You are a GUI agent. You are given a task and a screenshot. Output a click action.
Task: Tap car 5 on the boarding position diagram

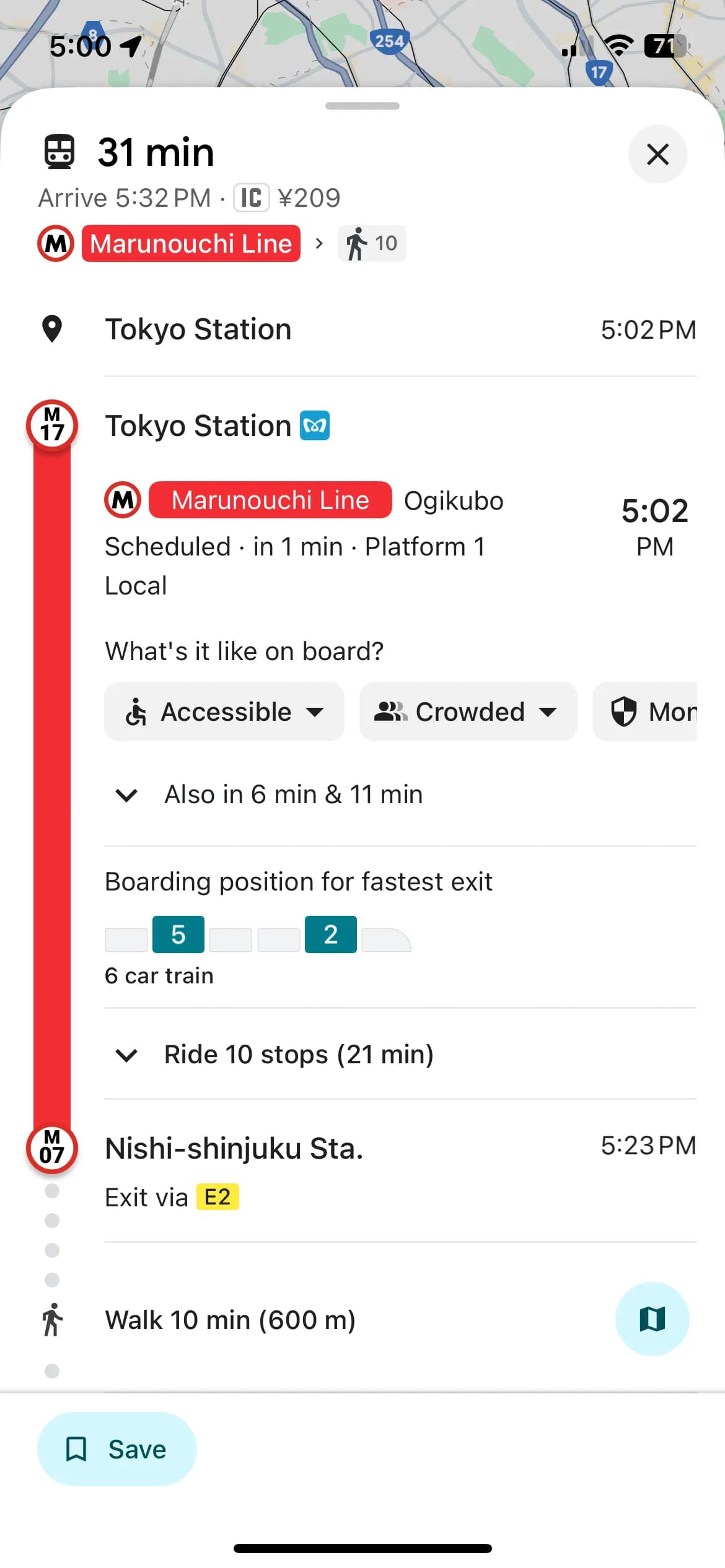178,934
